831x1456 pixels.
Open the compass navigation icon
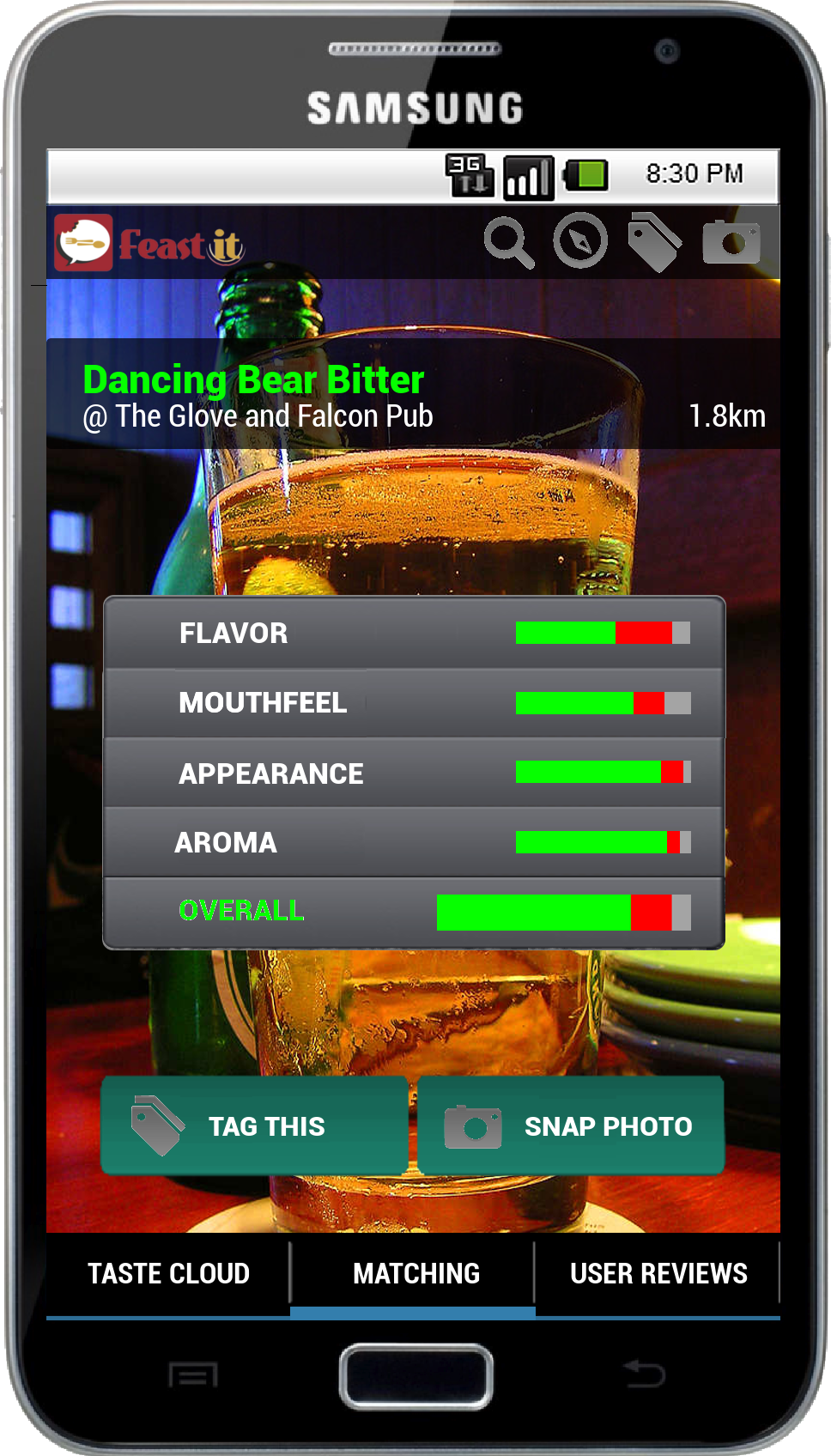pyautogui.click(x=580, y=240)
